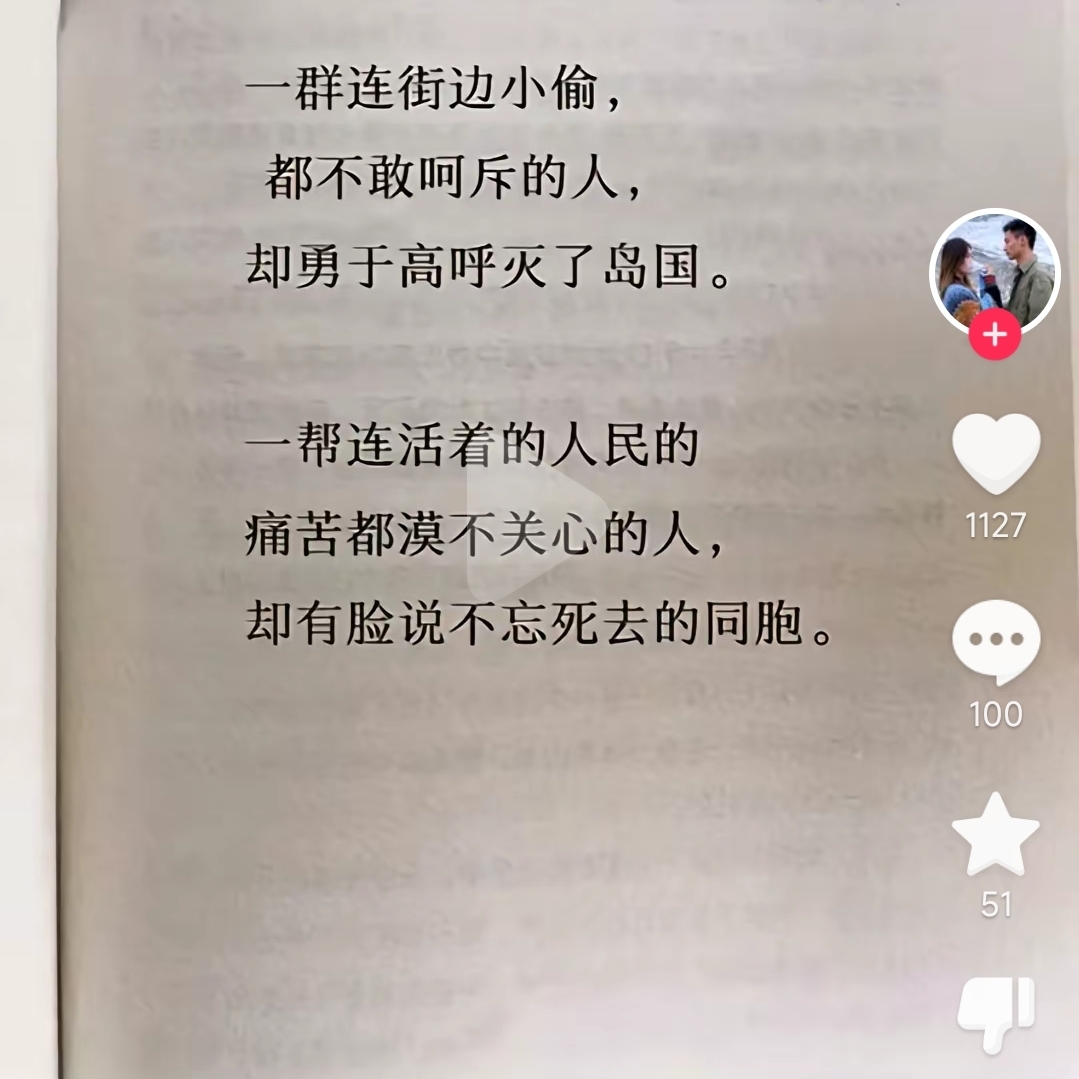1079x1079 pixels.
Task: Like this video with the heart icon
Action: (x=996, y=453)
